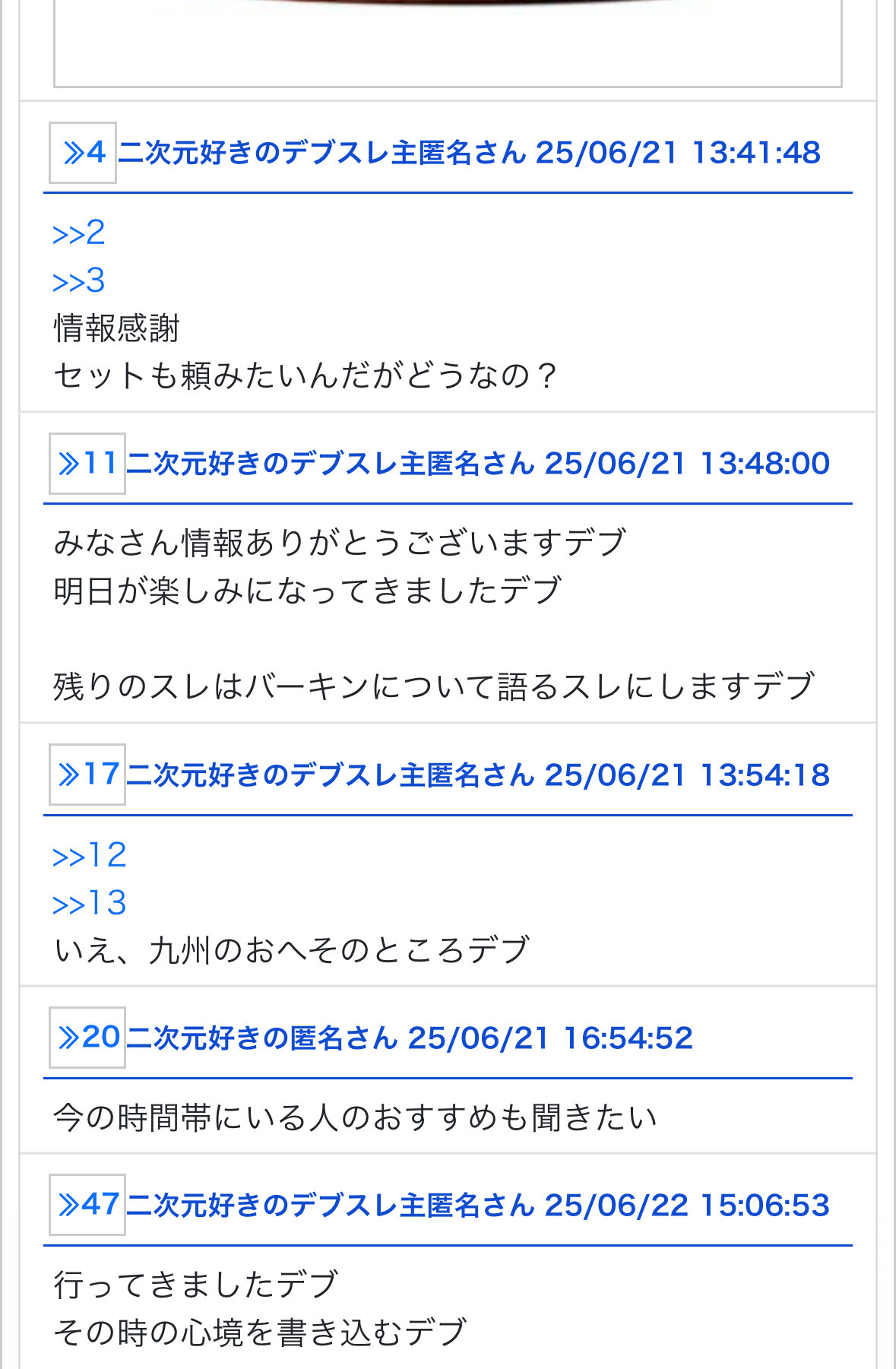Follow the >>13 reply anchor link
The image size is (896, 1369).
pyautogui.click(x=89, y=904)
